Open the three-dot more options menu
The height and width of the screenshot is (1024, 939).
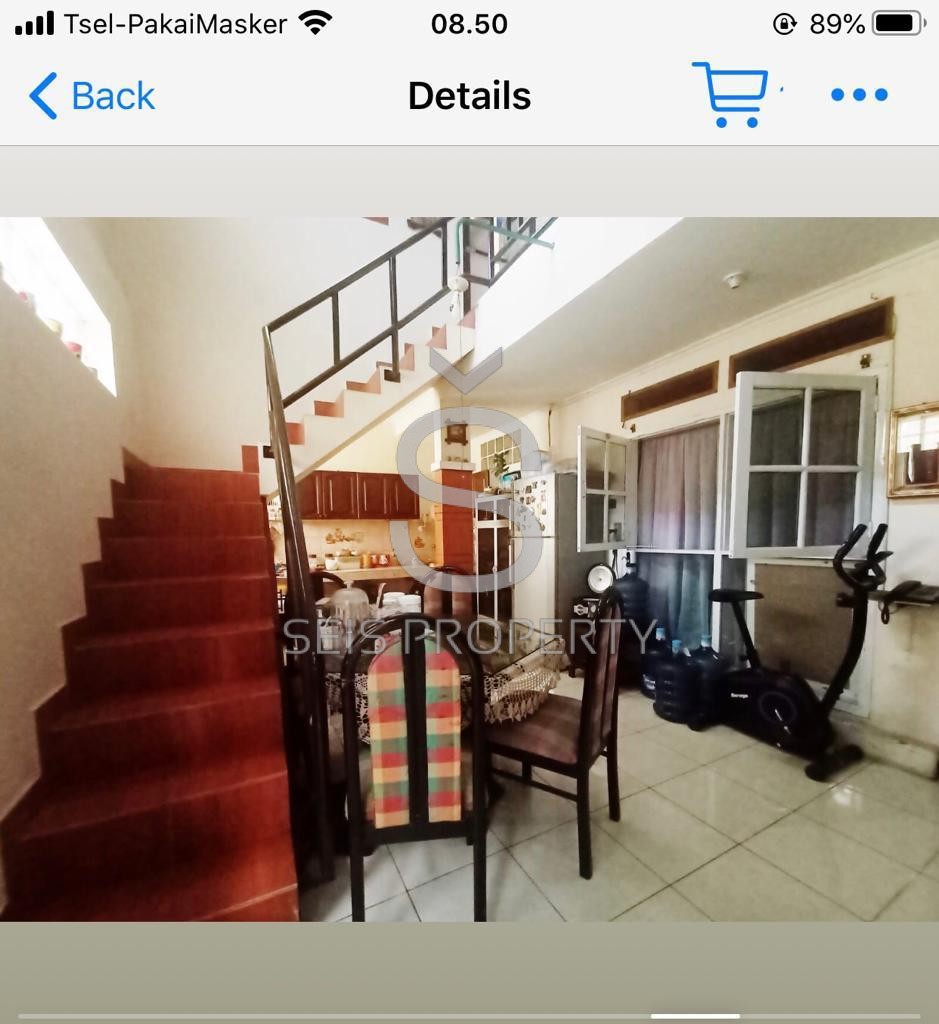(x=859, y=95)
